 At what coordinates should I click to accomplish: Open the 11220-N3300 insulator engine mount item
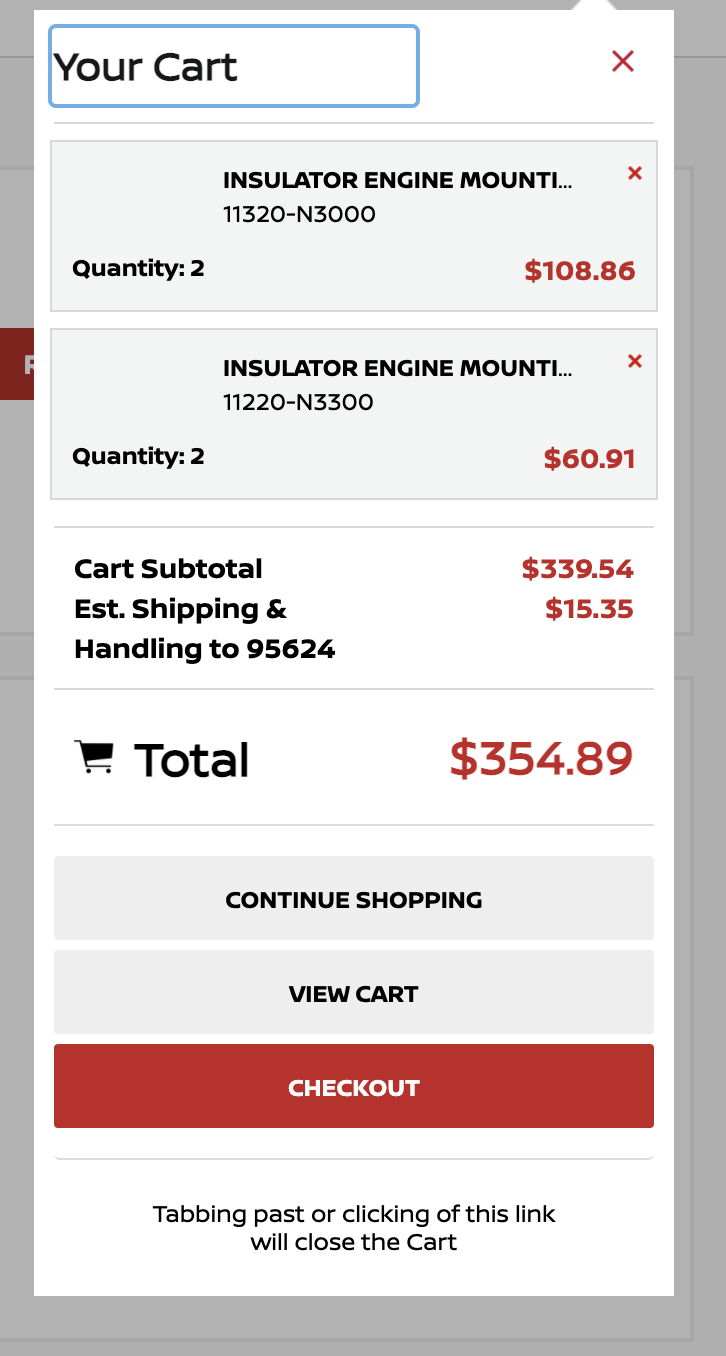coord(398,368)
